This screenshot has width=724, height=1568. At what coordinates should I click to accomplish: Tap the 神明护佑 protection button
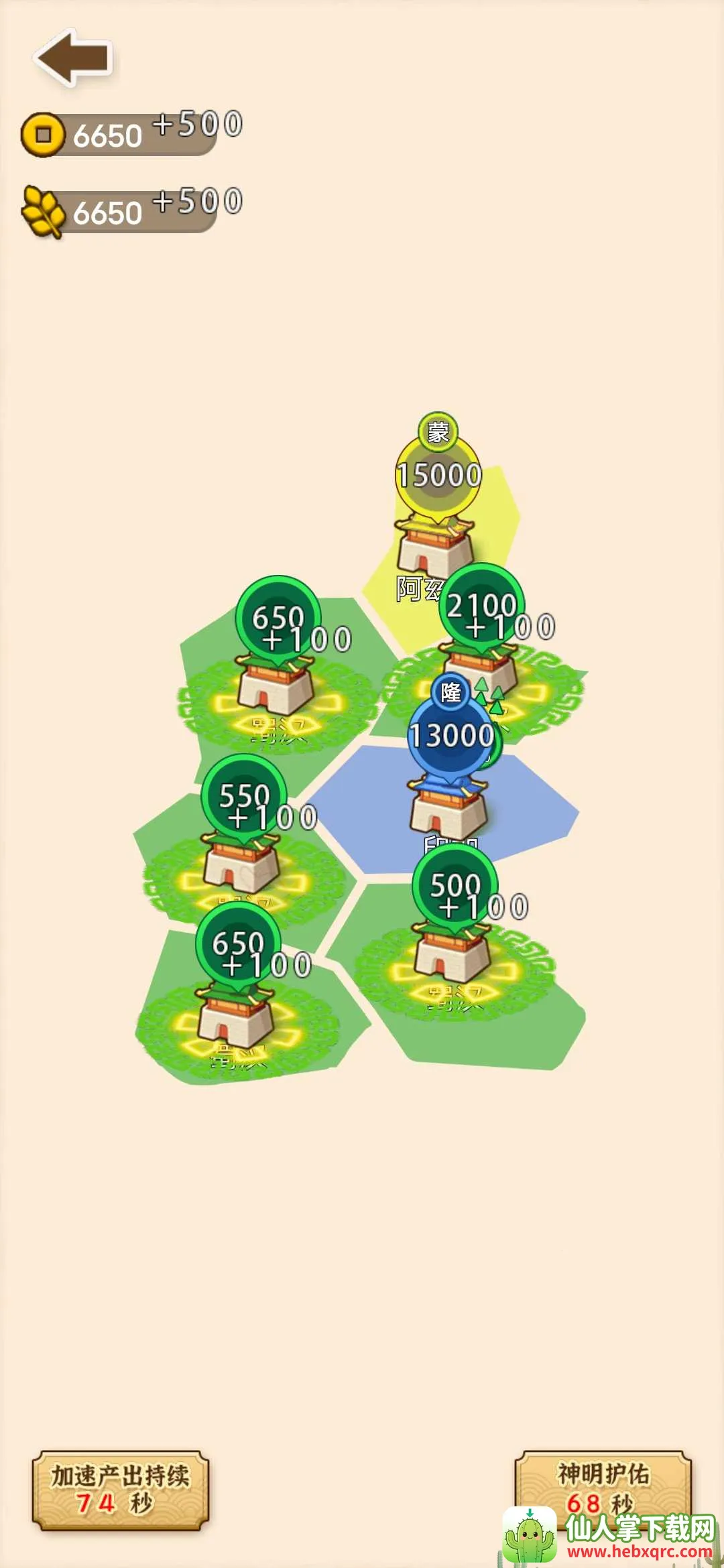point(602,1482)
